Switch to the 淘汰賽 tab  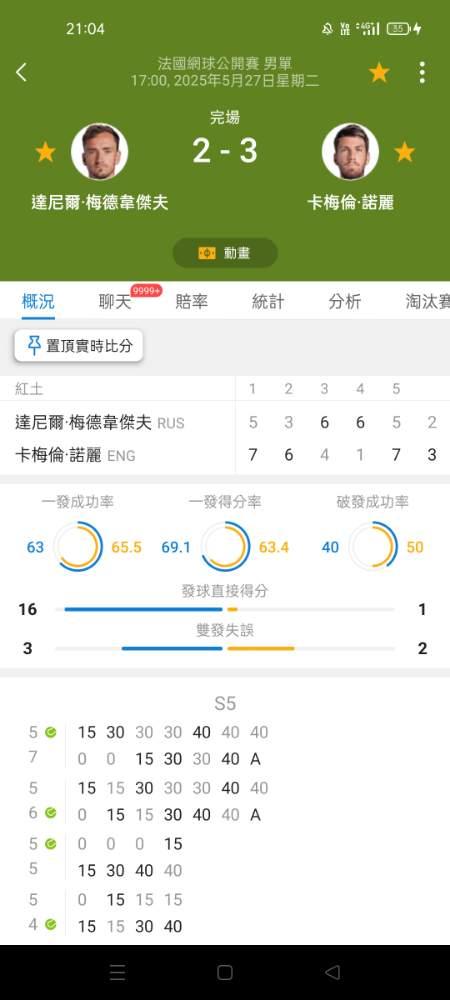(x=428, y=301)
